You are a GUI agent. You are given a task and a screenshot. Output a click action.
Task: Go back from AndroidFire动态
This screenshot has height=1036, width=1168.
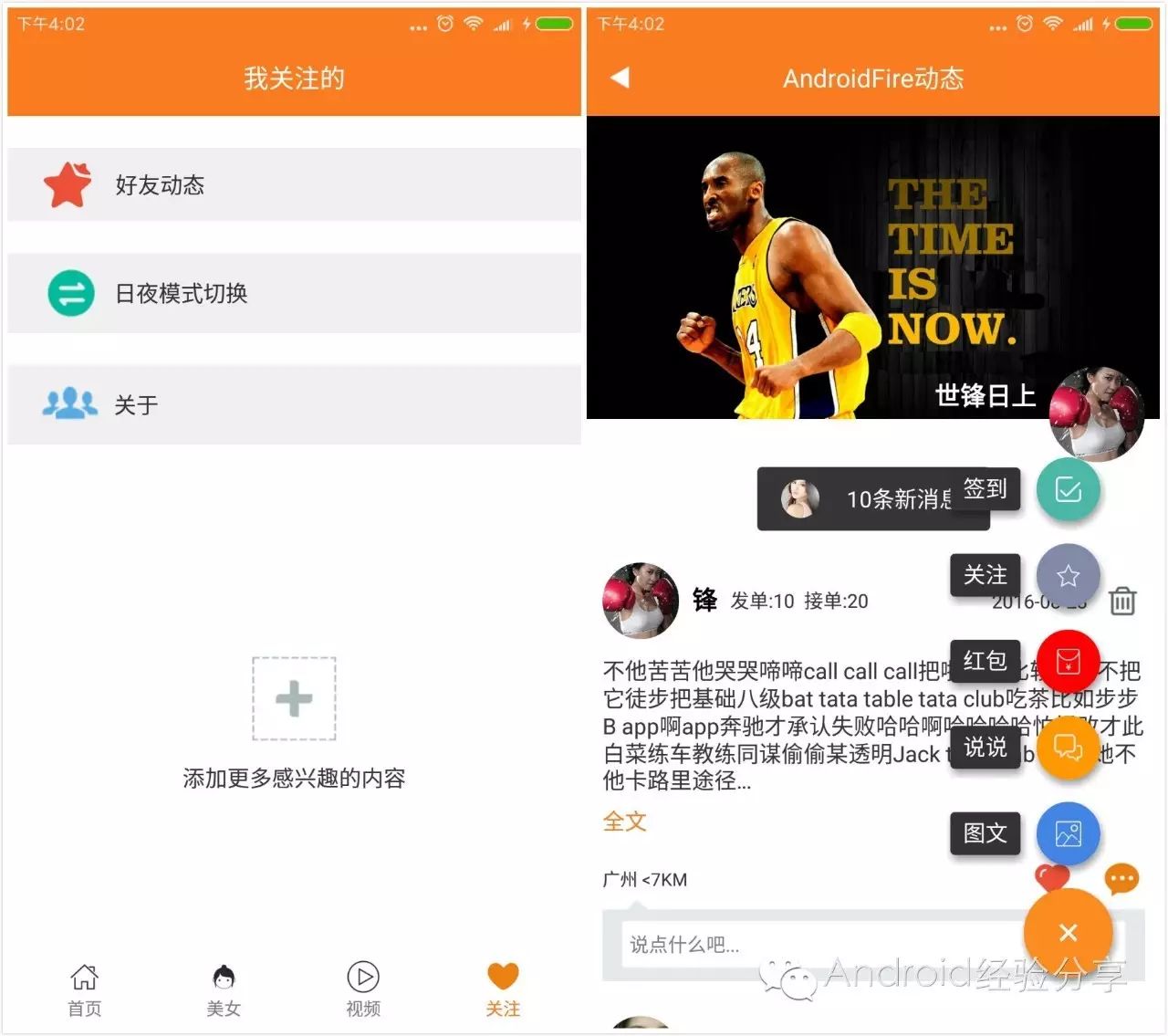click(620, 78)
